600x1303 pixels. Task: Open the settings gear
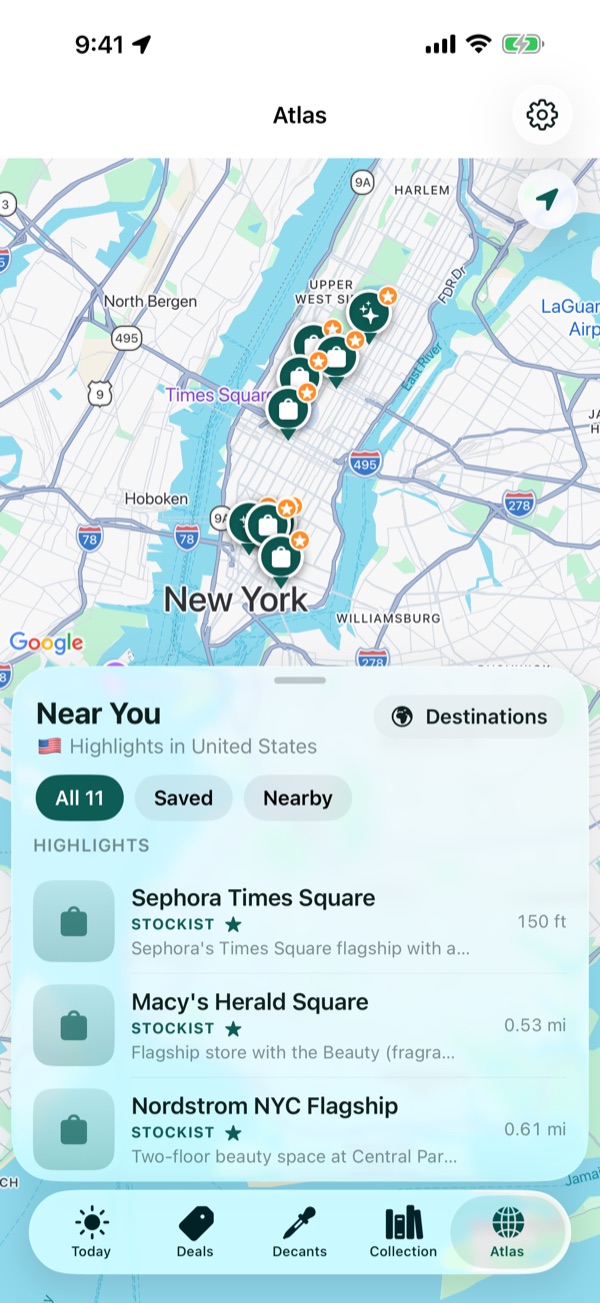542,114
